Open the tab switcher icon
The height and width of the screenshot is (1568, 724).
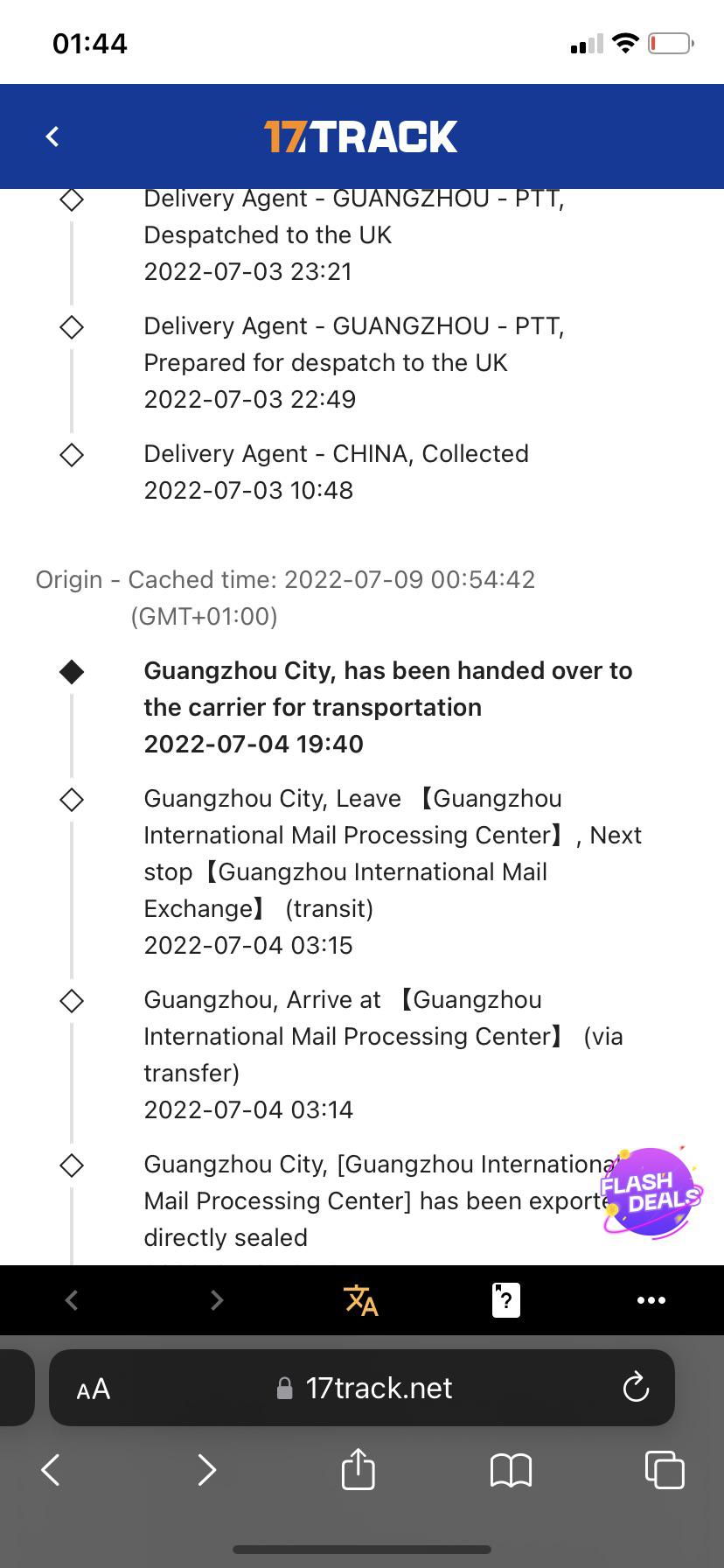664,1470
